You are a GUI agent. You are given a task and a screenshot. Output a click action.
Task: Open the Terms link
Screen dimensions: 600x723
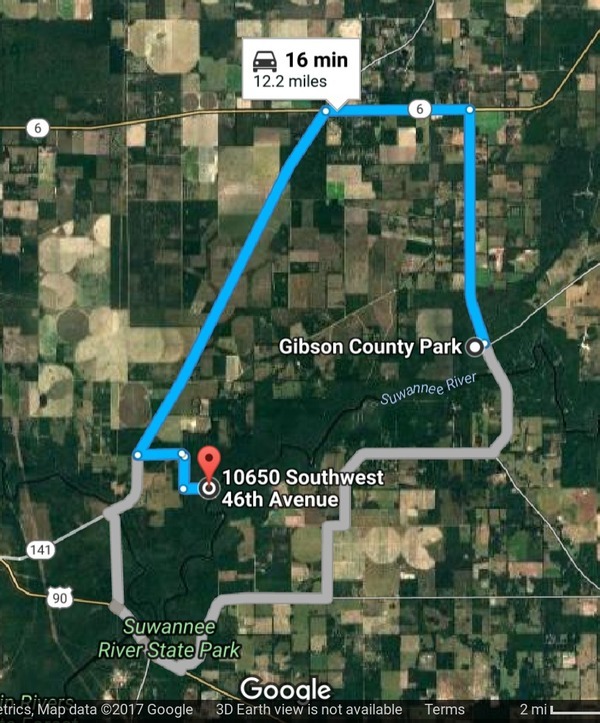(x=444, y=709)
